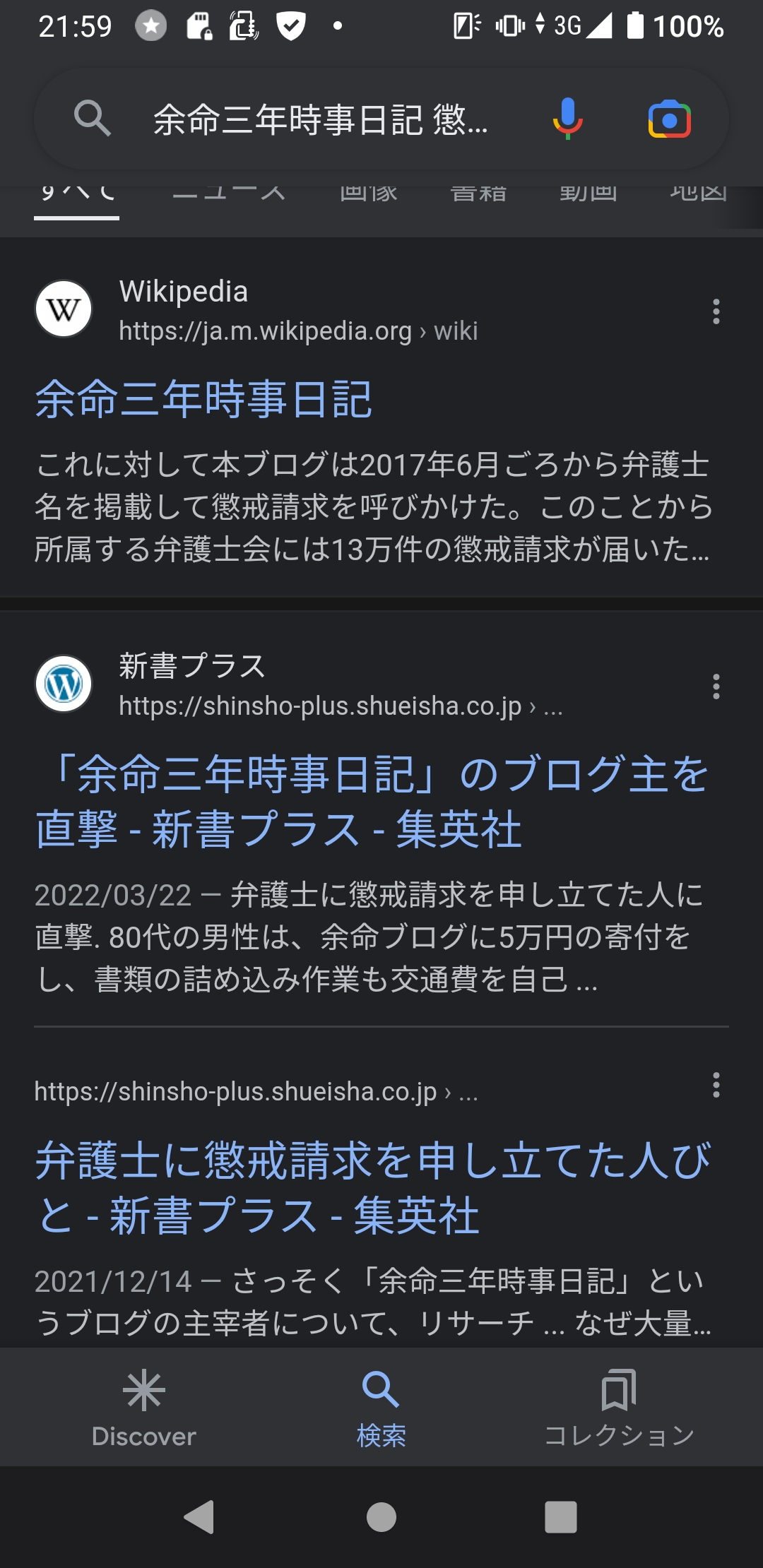Go back with system back button
The width and height of the screenshot is (763, 1568).
(x=199, y=1516)
